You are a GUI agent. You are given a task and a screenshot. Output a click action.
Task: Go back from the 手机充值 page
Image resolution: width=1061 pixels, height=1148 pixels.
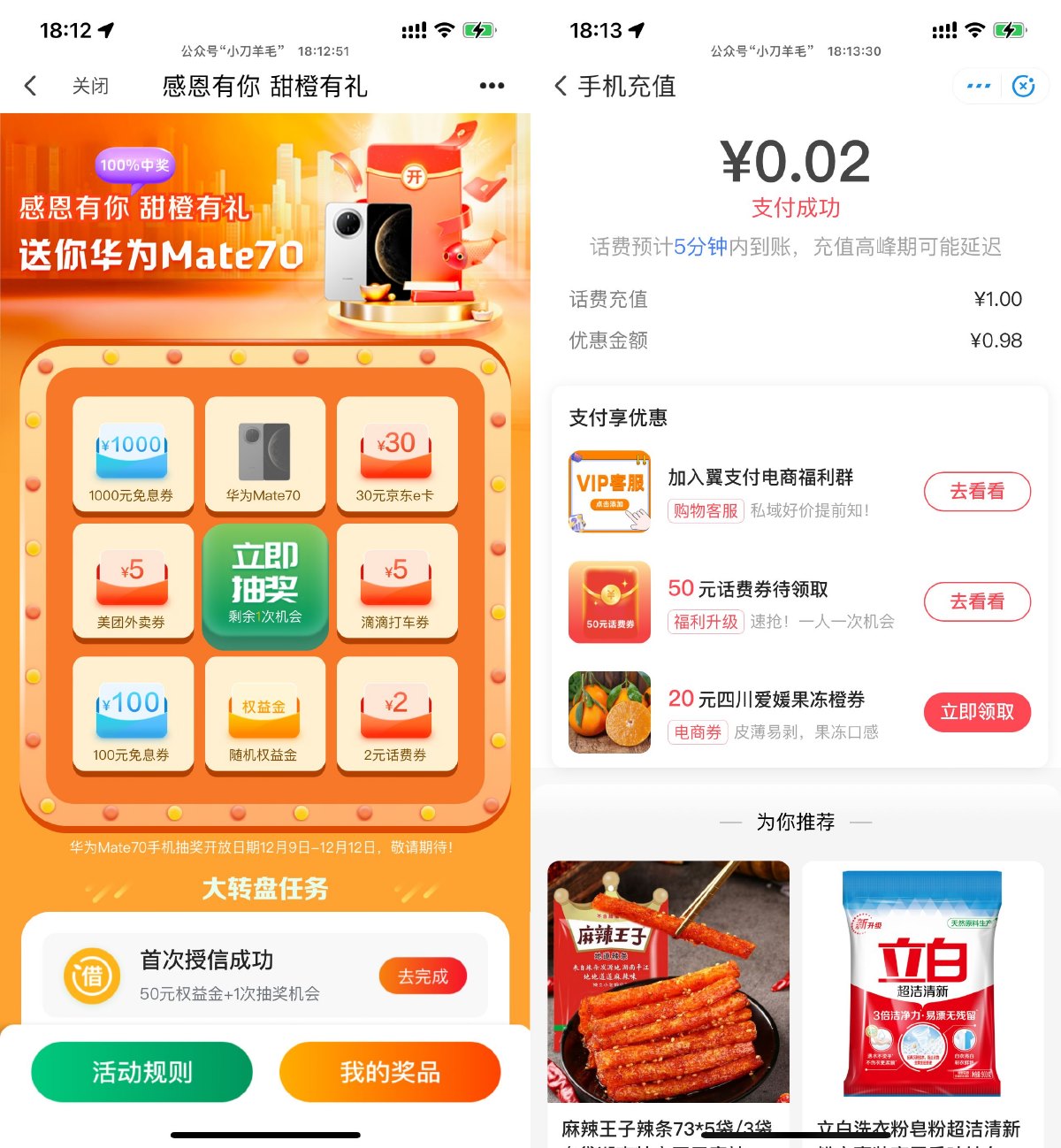(x=561, y=86)
